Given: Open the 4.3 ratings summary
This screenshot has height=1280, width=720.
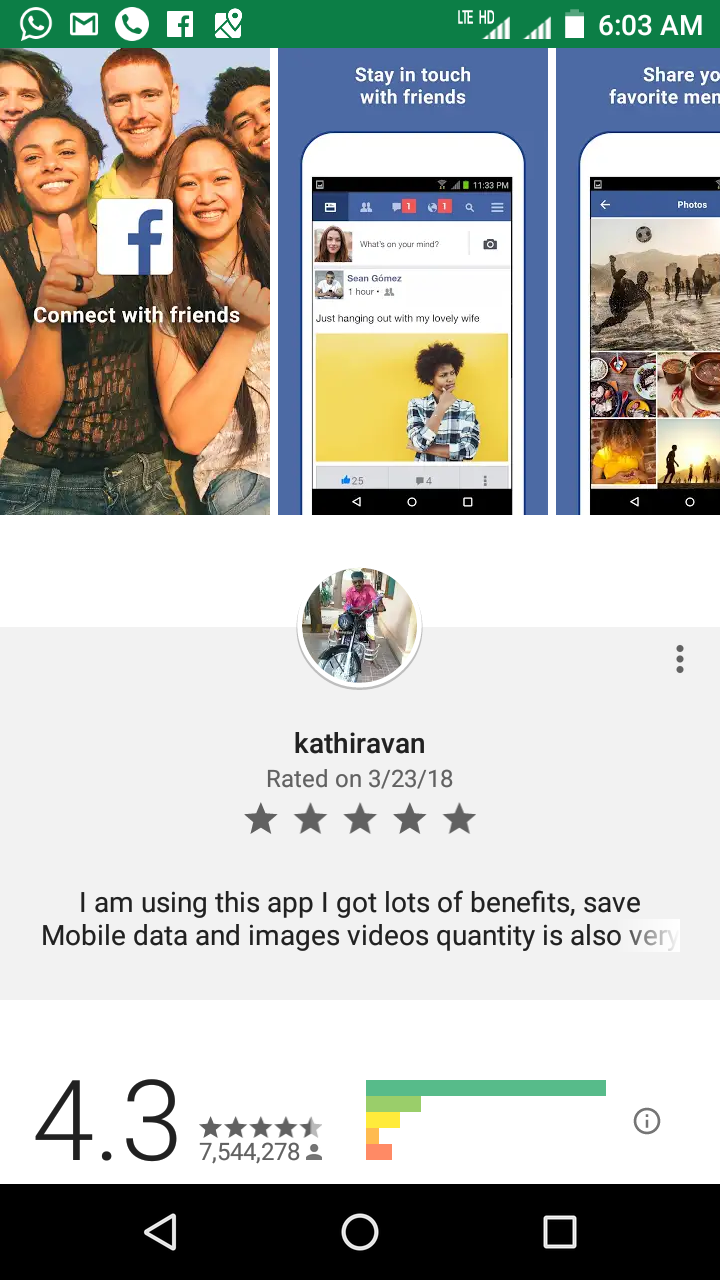Looking at the screenshot, I should coord(107,1121).
